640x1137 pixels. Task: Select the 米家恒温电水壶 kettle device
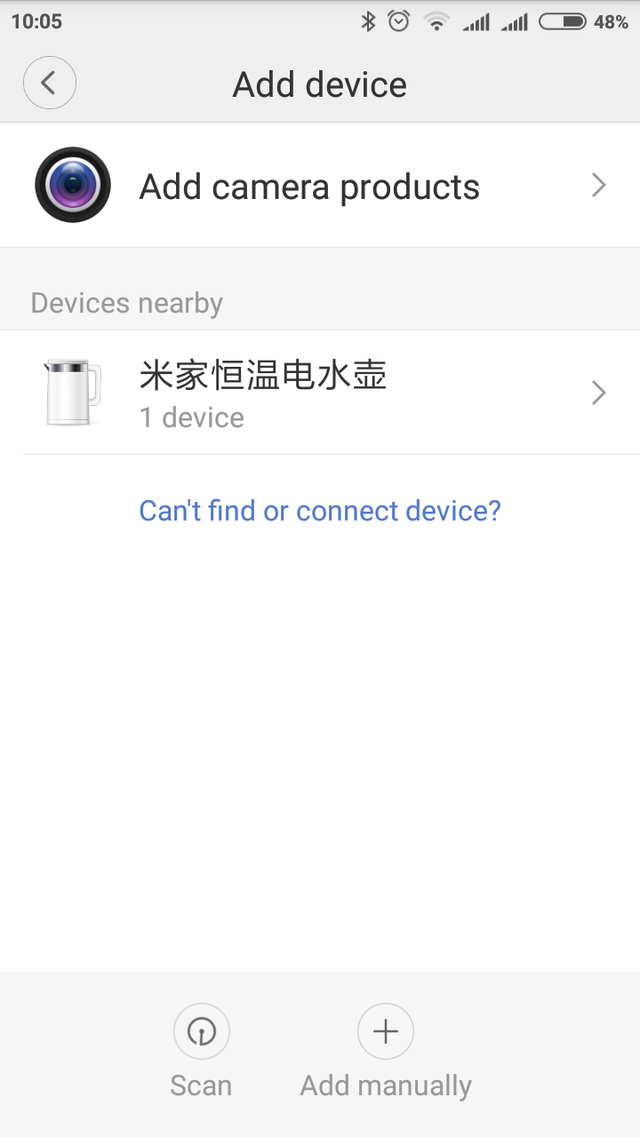point(320,393)
